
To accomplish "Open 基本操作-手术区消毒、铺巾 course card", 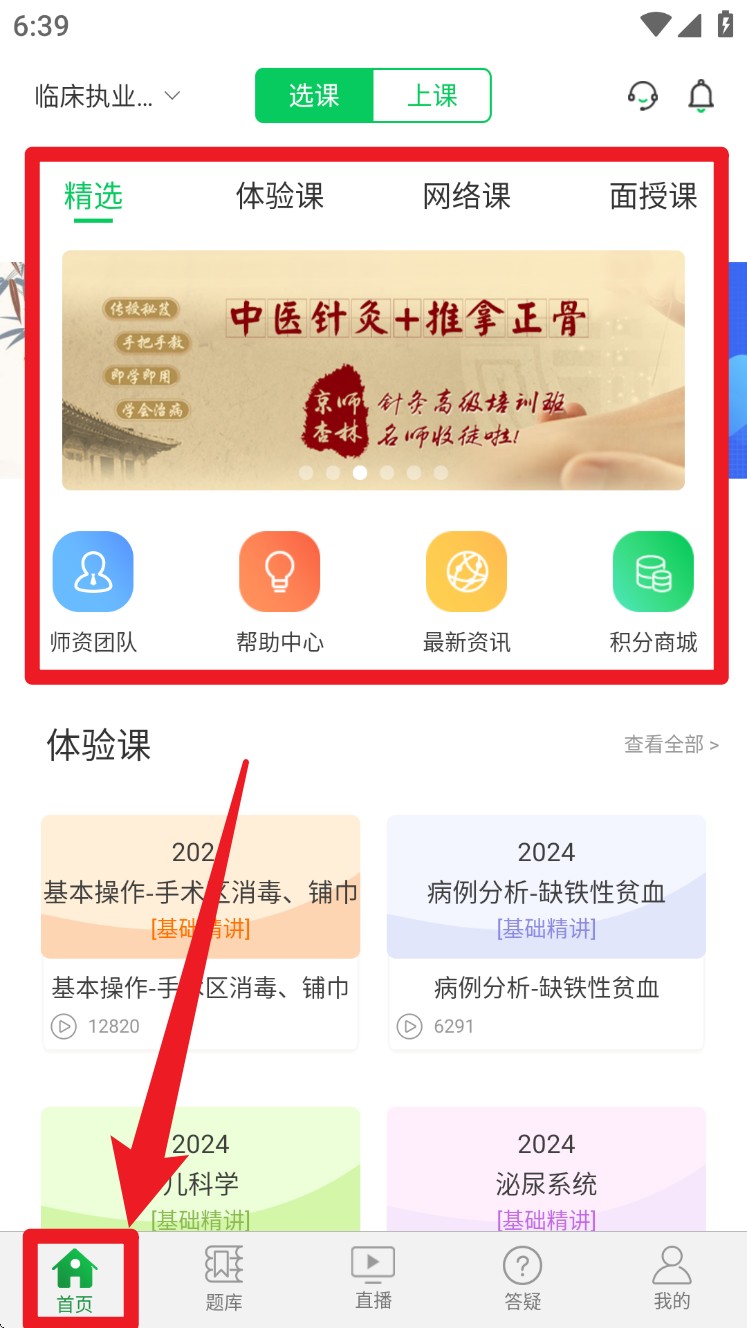I will click(200, 930).
